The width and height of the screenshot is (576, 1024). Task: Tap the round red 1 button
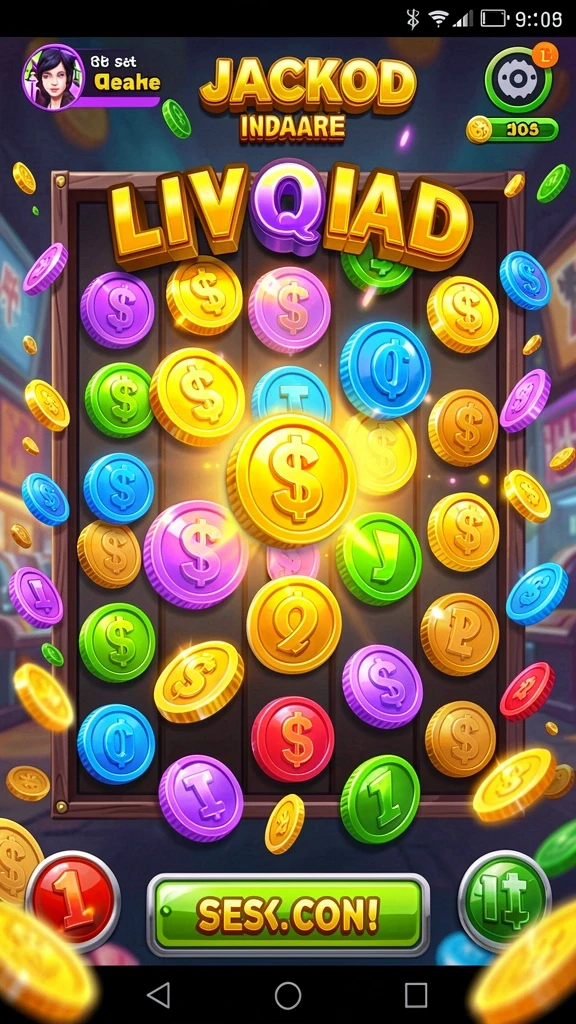73,901
